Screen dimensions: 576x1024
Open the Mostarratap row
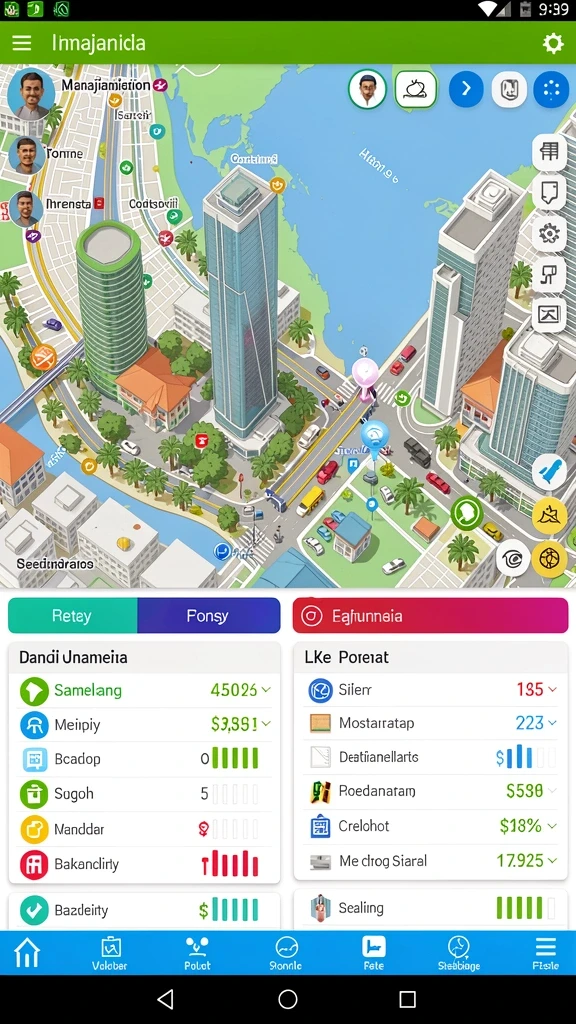click(x=431, y=723)
